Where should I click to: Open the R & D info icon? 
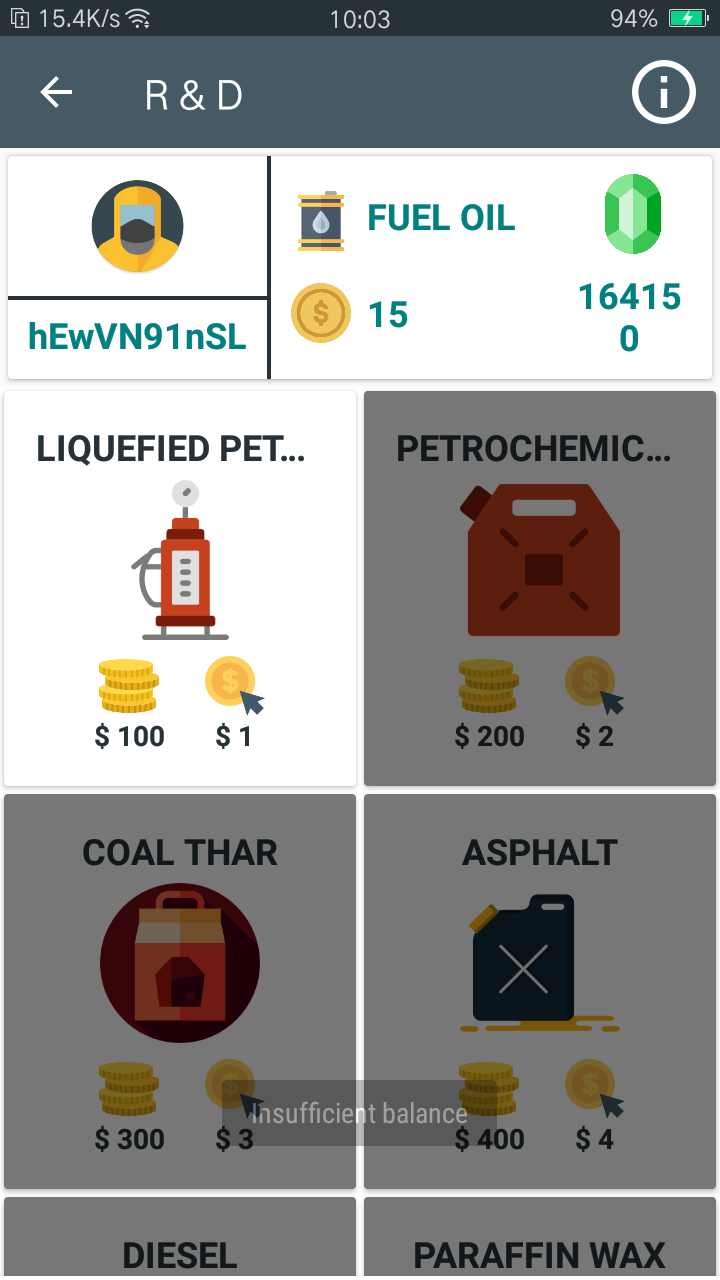pyautogui.click(x=663, y=93)
